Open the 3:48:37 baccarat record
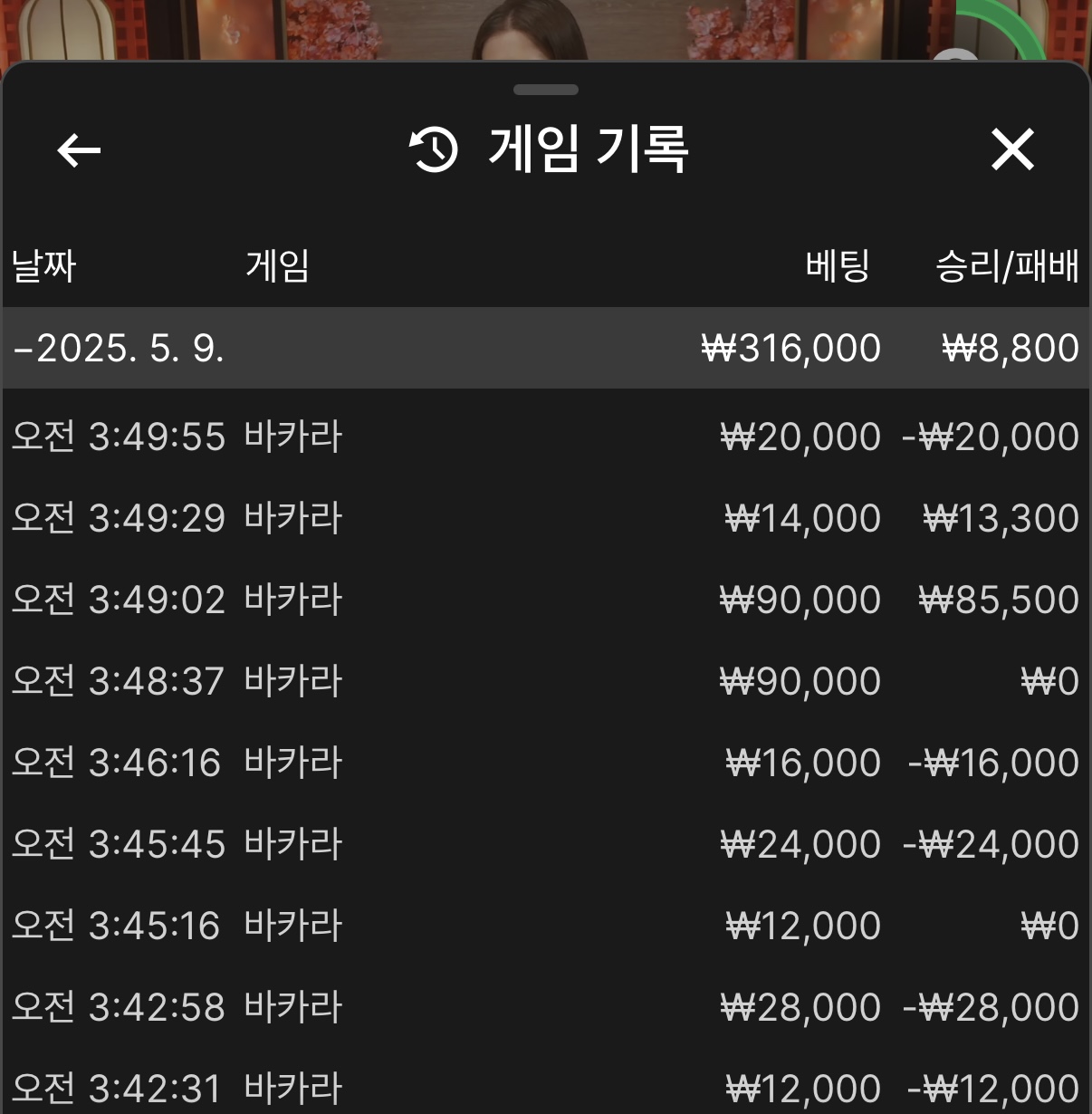The width and height of the screenshot is (1092, 1114). (545, 682)
